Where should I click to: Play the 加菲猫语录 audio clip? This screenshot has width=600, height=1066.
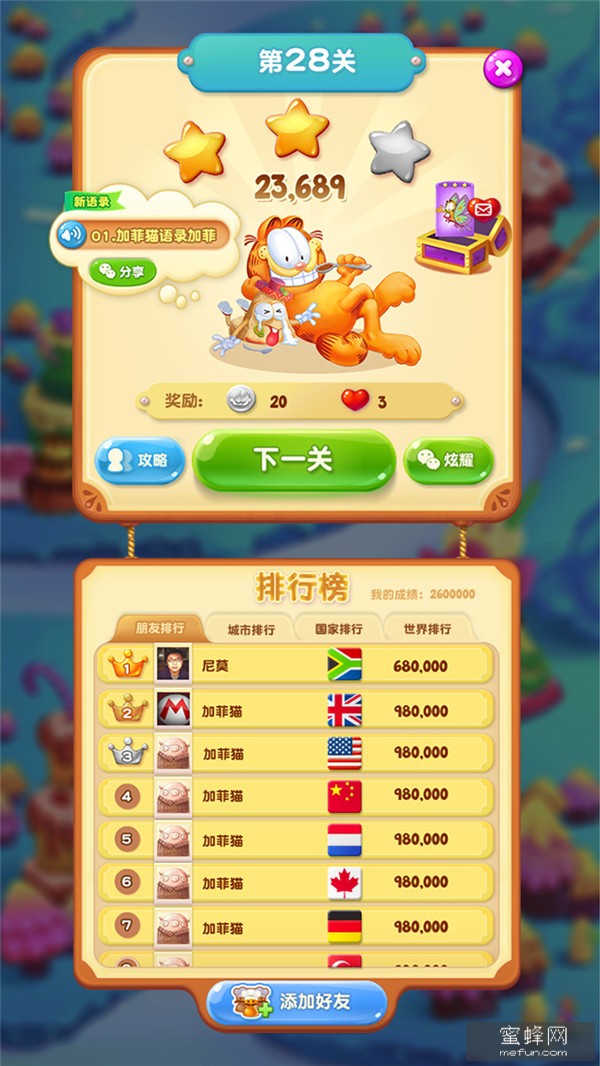[71, 237]
